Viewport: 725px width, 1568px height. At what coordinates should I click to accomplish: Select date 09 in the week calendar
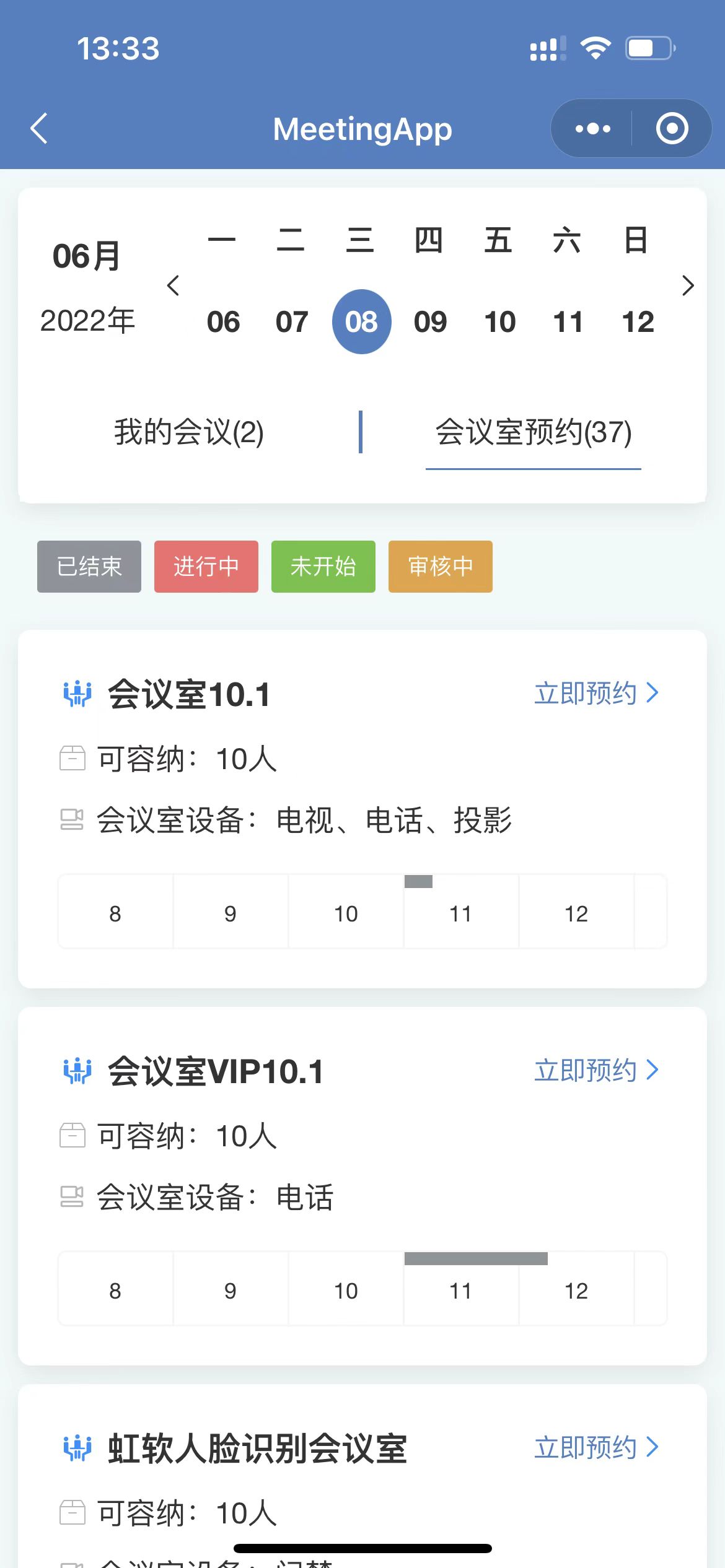click(430, 322)
